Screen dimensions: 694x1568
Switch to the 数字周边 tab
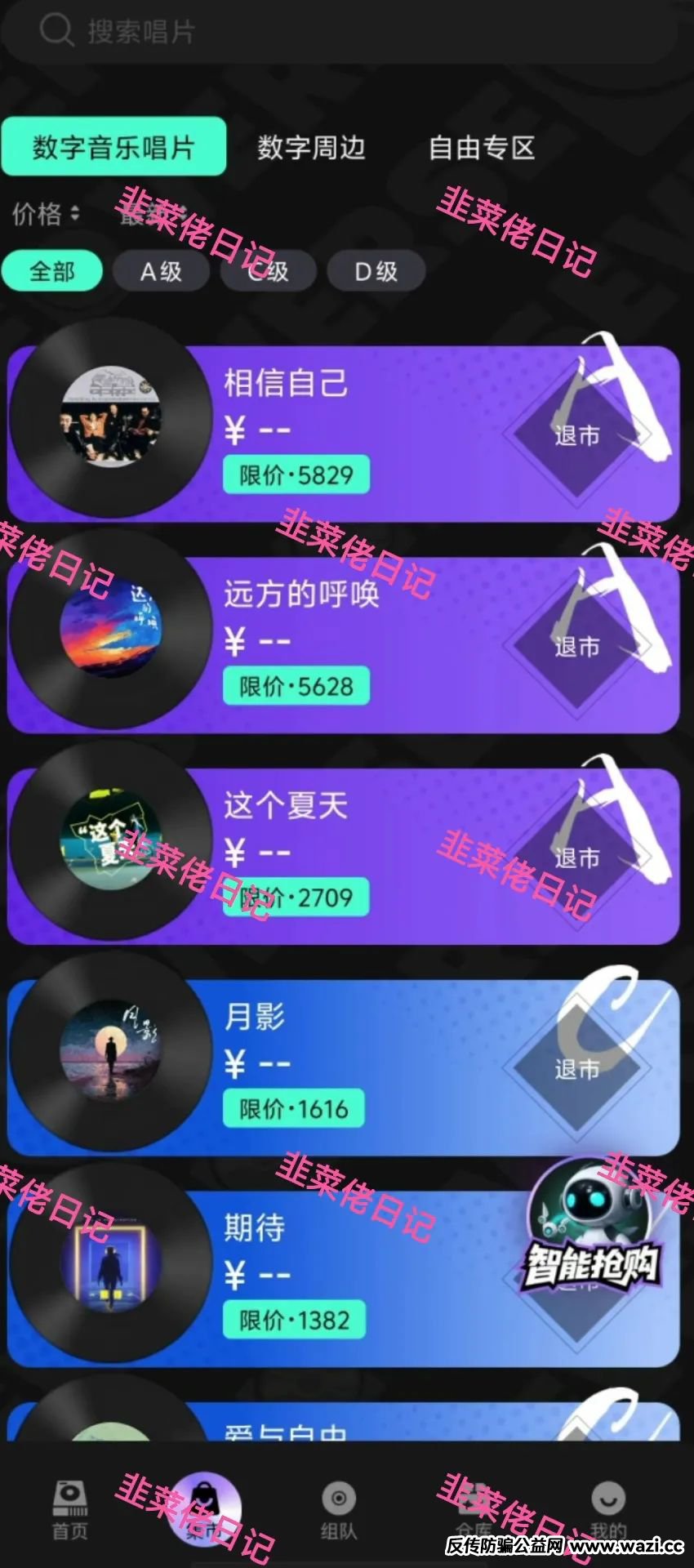click(310, 149)
